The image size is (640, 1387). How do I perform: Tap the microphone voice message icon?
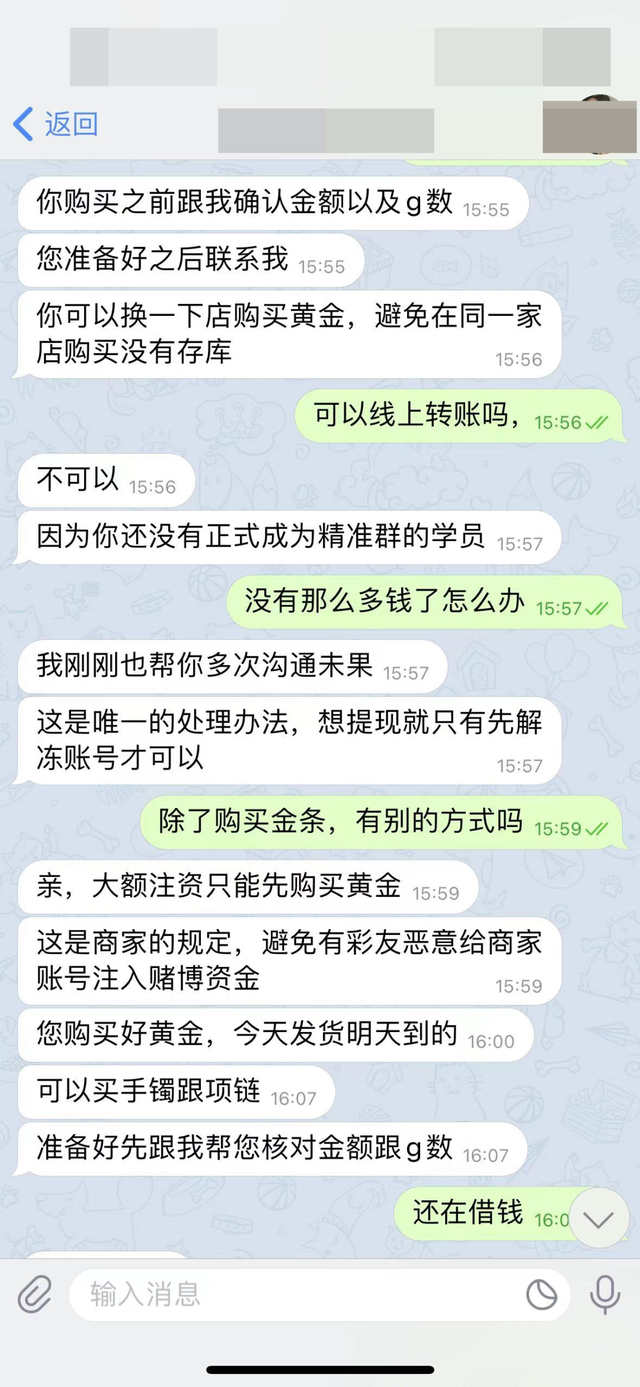pyautogui.click(x=604, y=1294)
